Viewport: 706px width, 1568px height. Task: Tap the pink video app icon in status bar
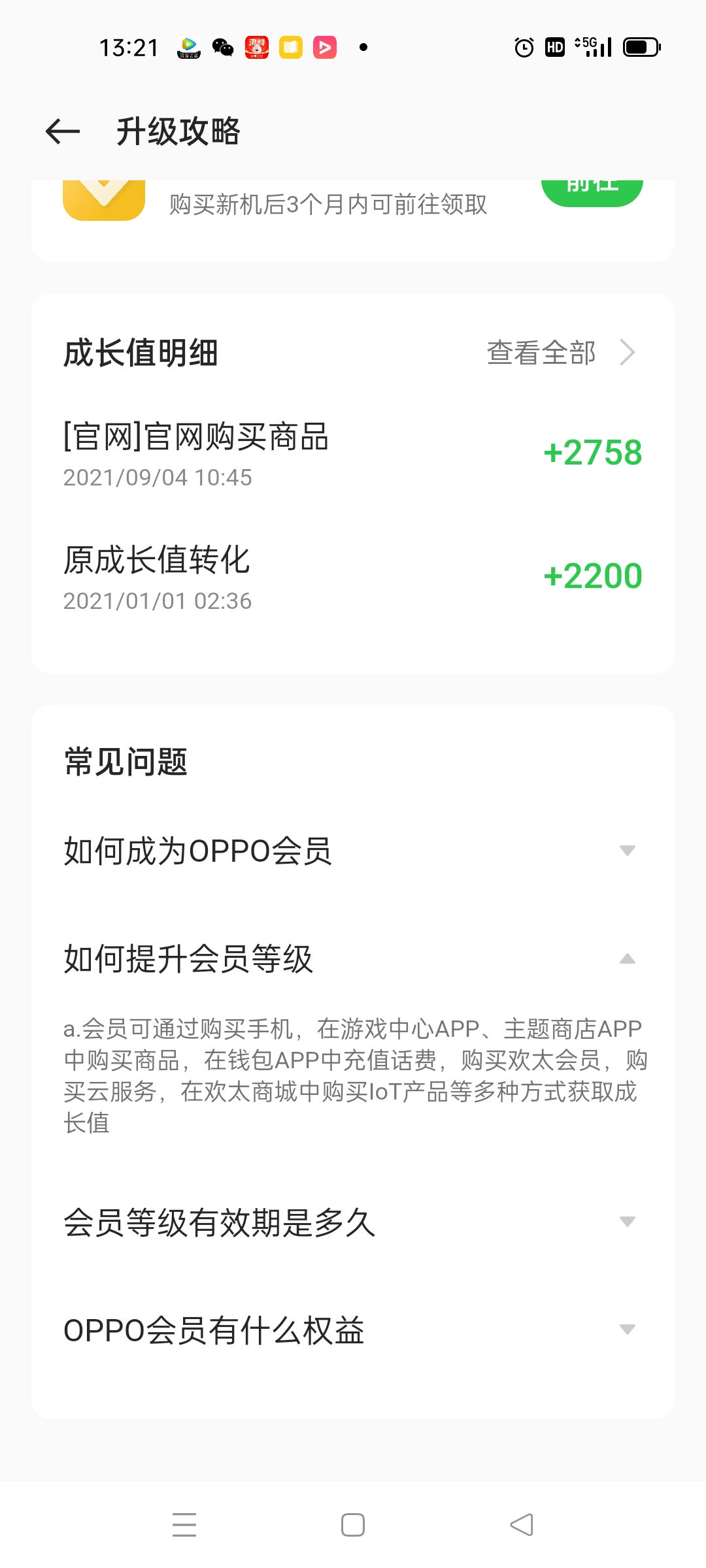325,47
